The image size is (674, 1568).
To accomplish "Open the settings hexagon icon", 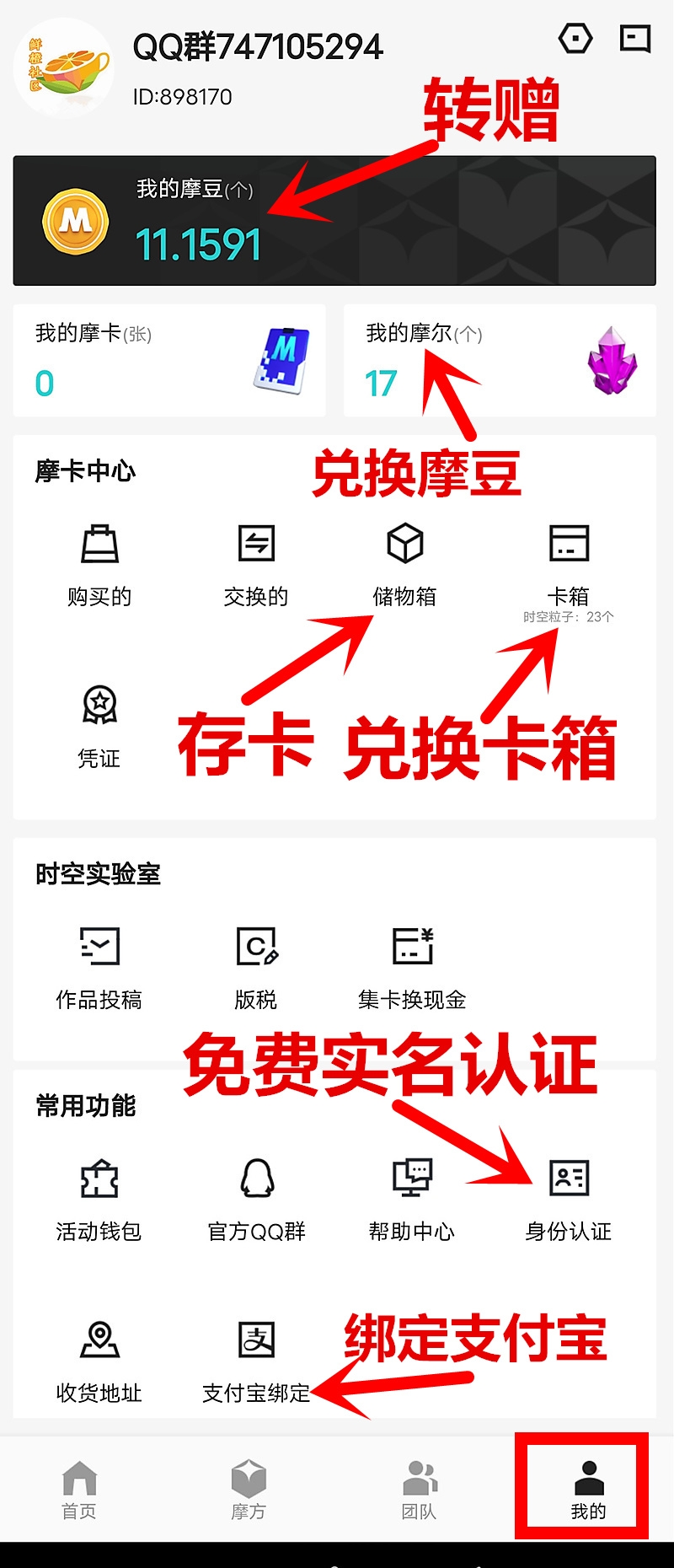I will click(575, 39).
